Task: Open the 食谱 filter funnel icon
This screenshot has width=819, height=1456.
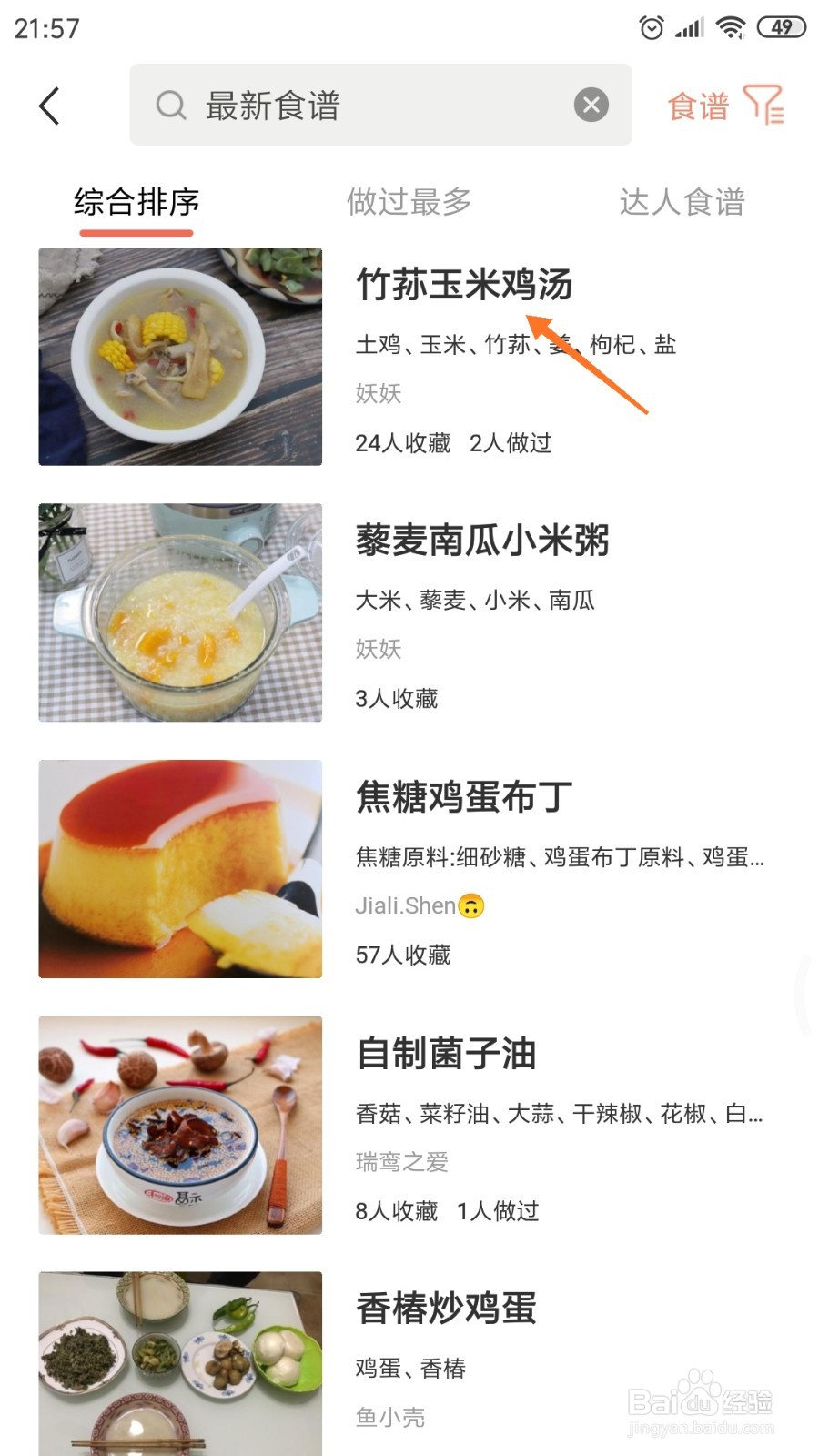Action: click(x=764, y=105)
